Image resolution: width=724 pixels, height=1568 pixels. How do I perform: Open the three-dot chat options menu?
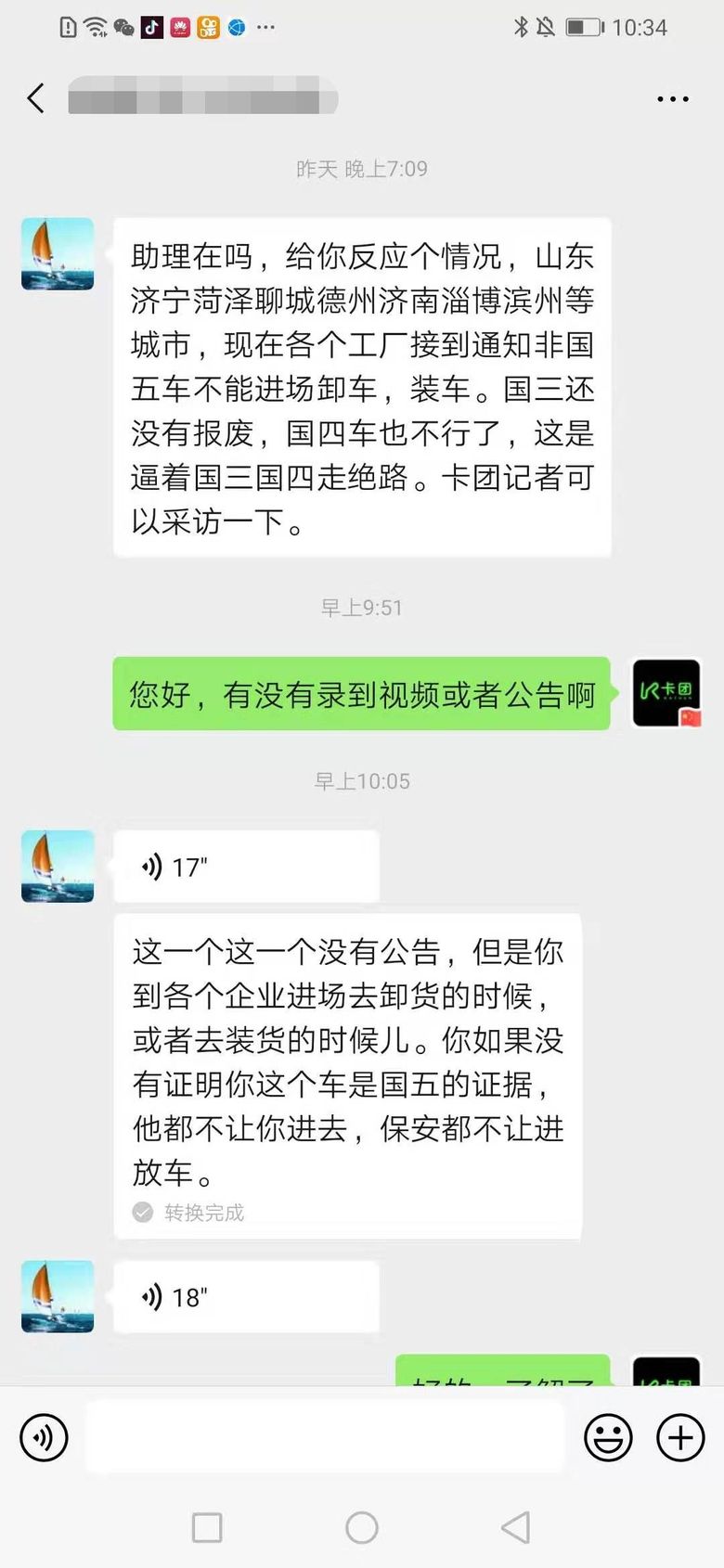672,99
